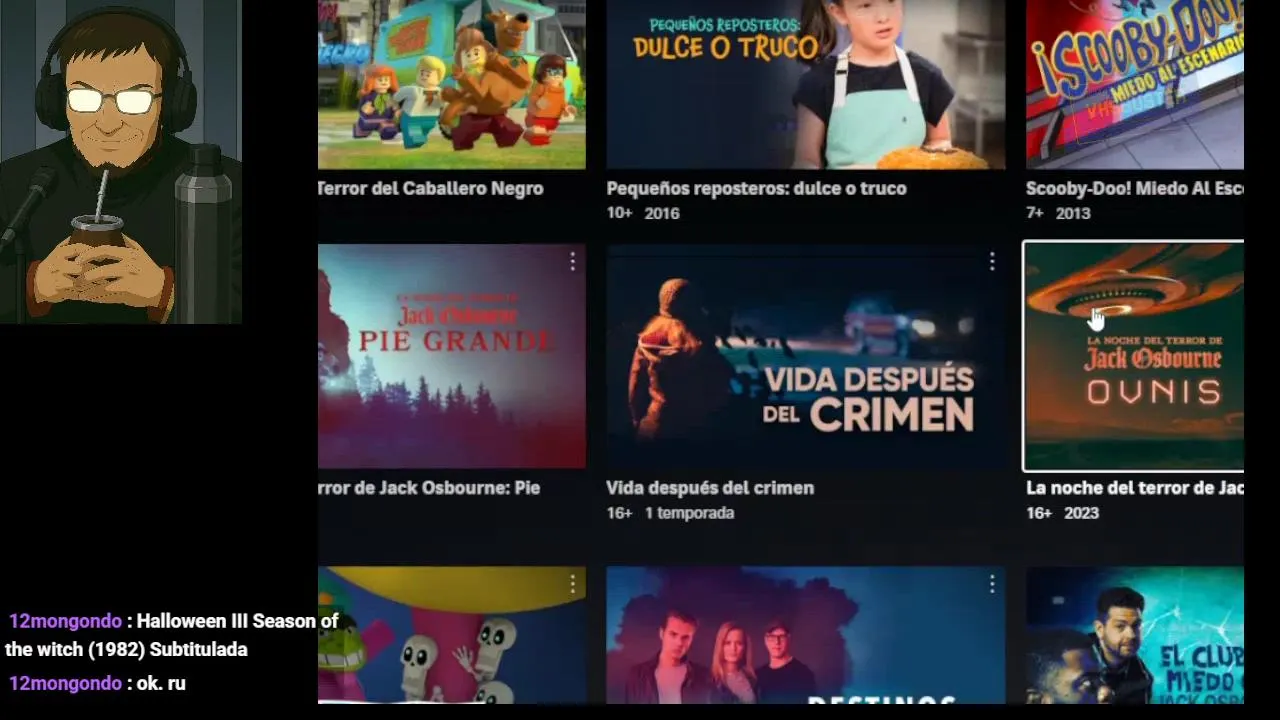Open Scooby-Doo! Miedo al Escenario tile
The height and width of the screenshot is (720, 1280).
(1134, 85)
